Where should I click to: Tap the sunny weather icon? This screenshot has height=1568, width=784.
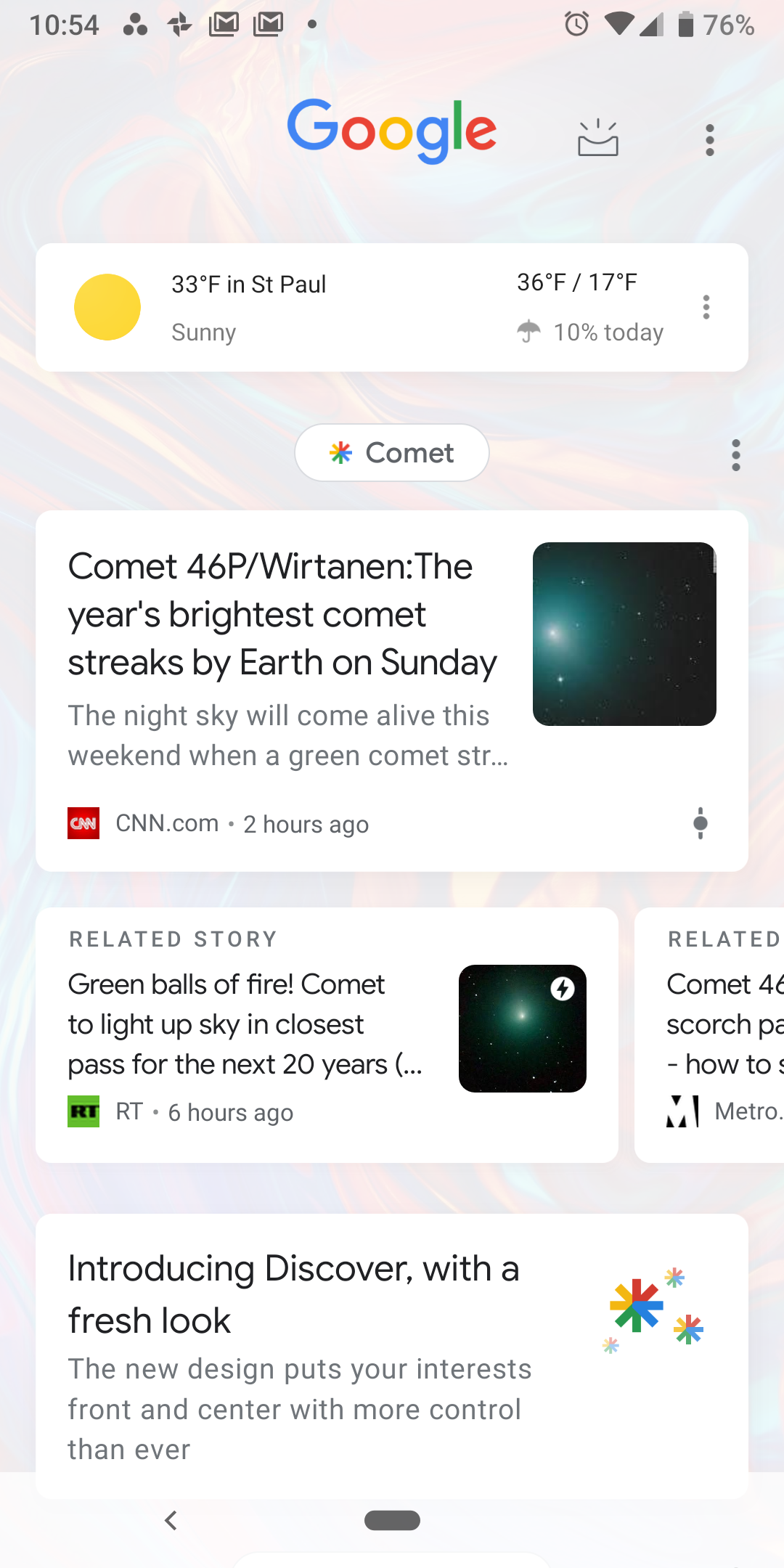[107, 306]
